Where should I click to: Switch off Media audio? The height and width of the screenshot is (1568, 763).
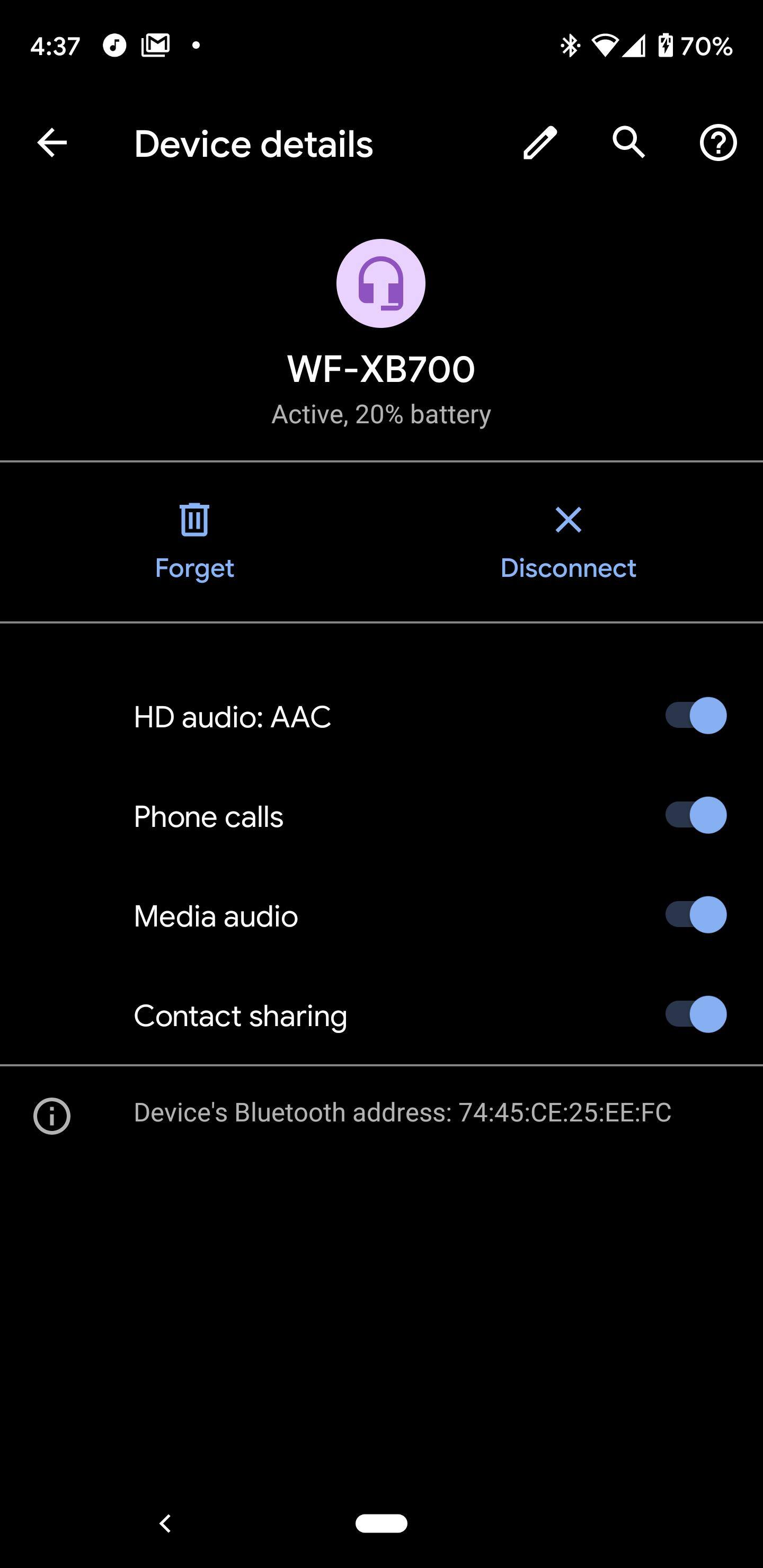(x=695, y=915)
